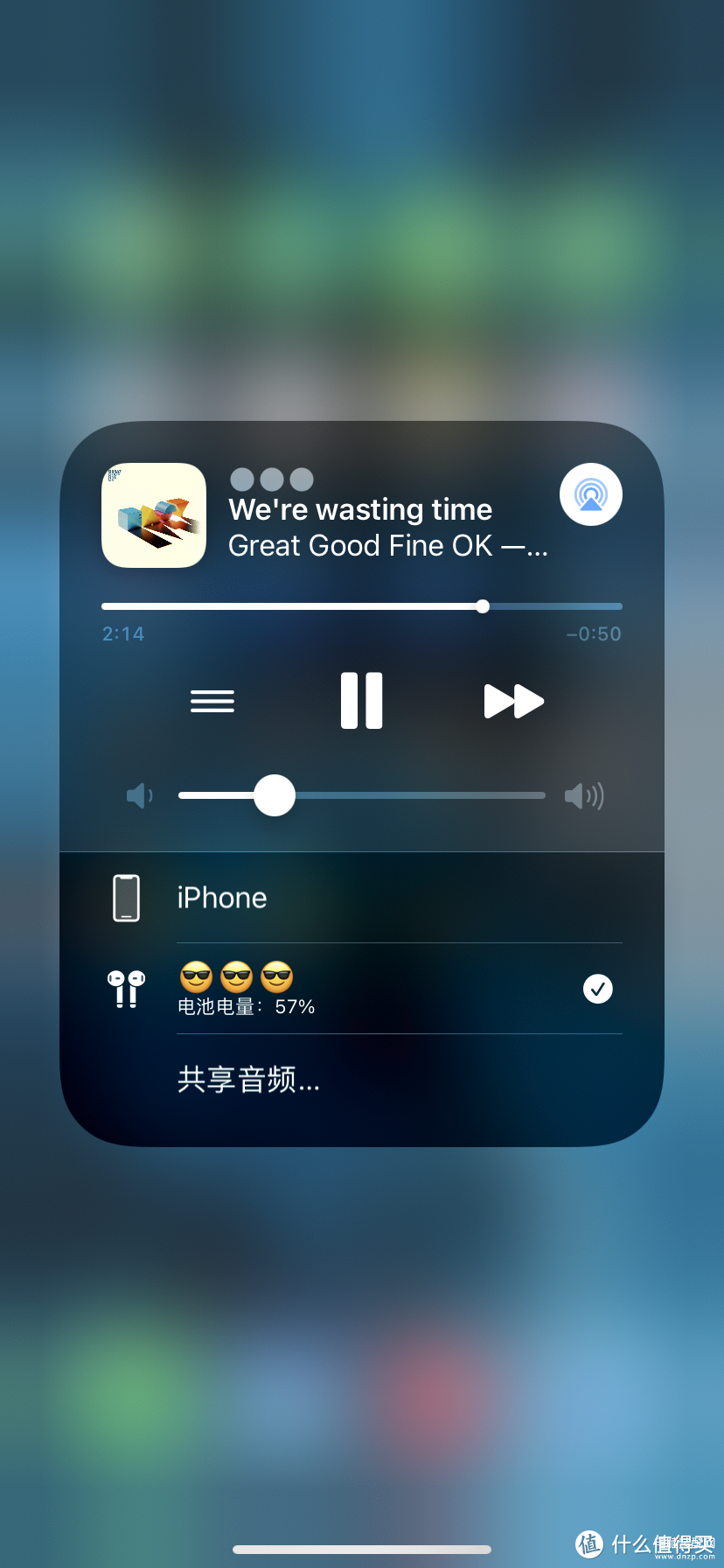Screen dimensions: 724x1568
Task: Open the album artwork to launch the player
Action: click(x=154, y=515)
